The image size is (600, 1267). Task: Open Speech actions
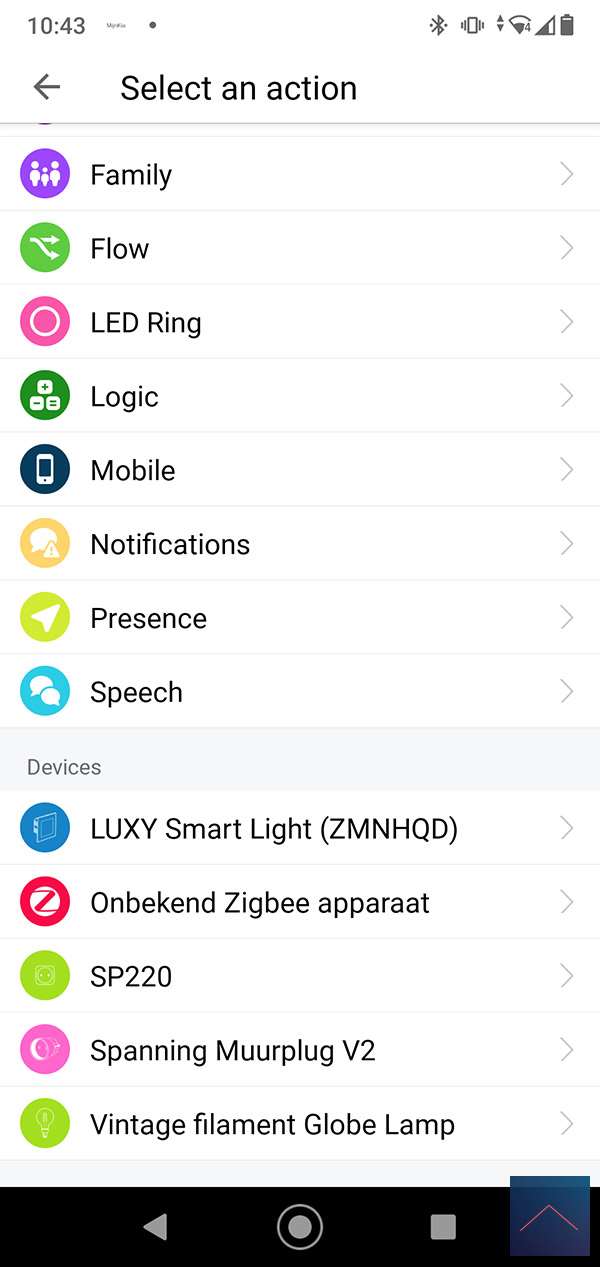(x=300, y=693)
